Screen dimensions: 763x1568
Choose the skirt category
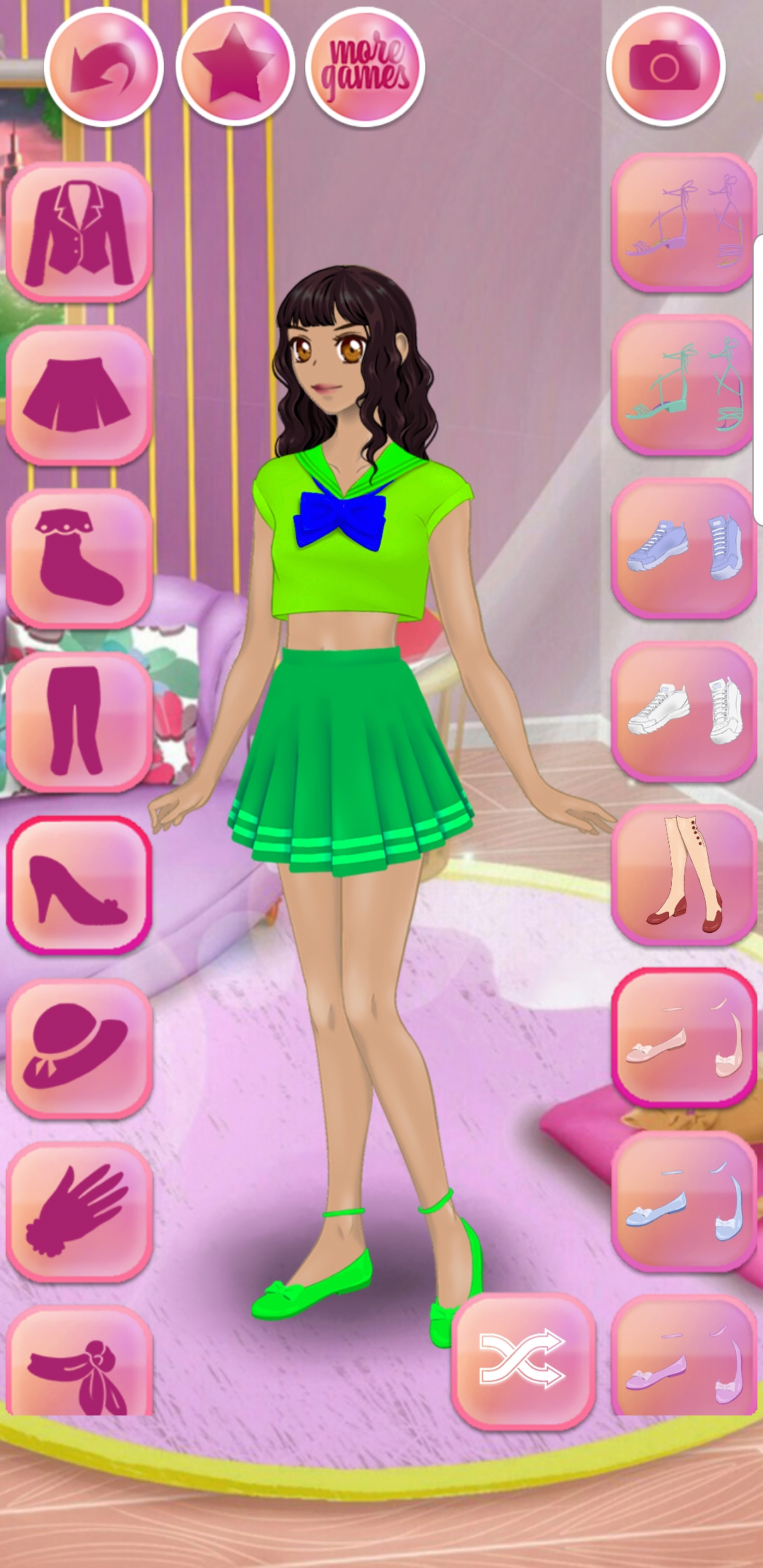click(x=79, y=395)
